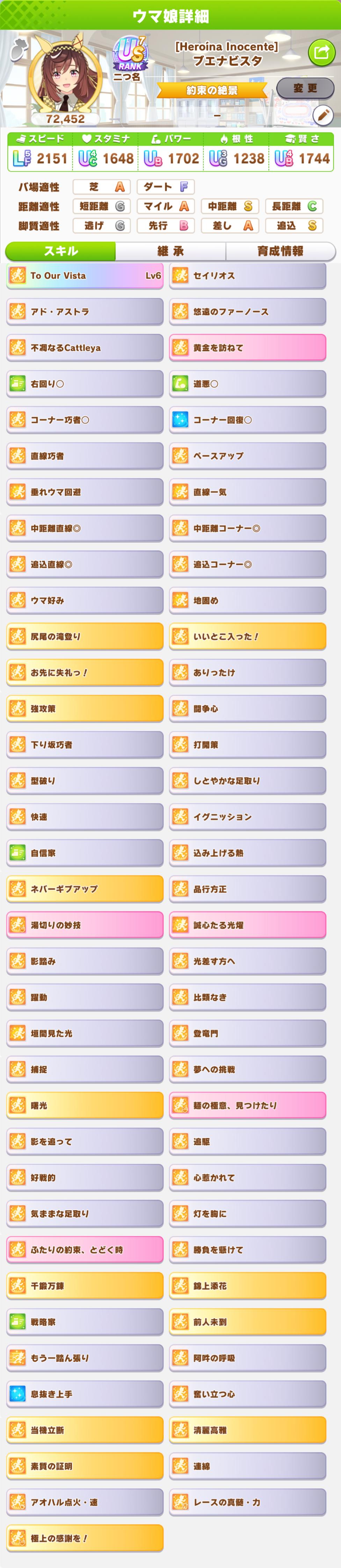Show details for コーナー回復○
This screenshot has width=341, height=1568.
[x=247, y=420]
